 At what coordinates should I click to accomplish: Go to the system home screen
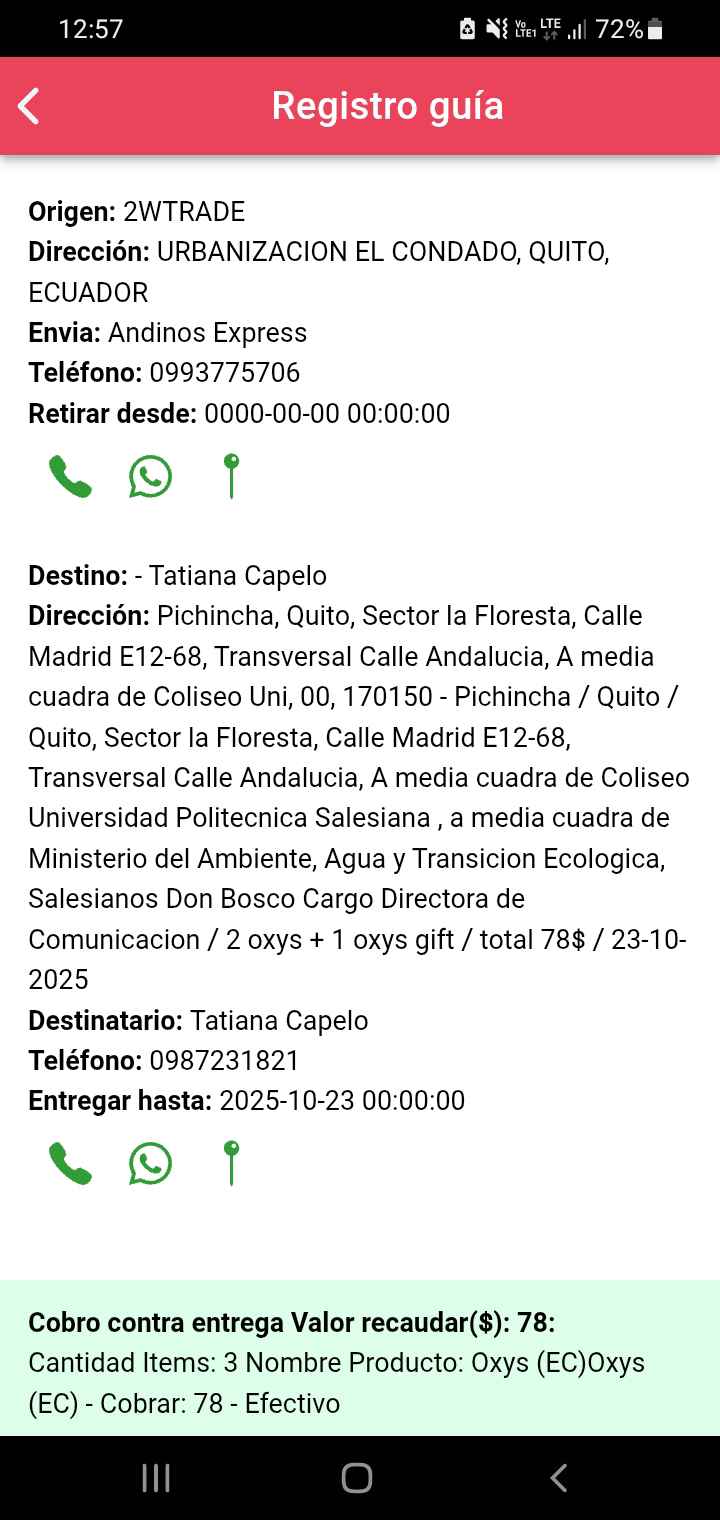click(x=357, y=1478)
